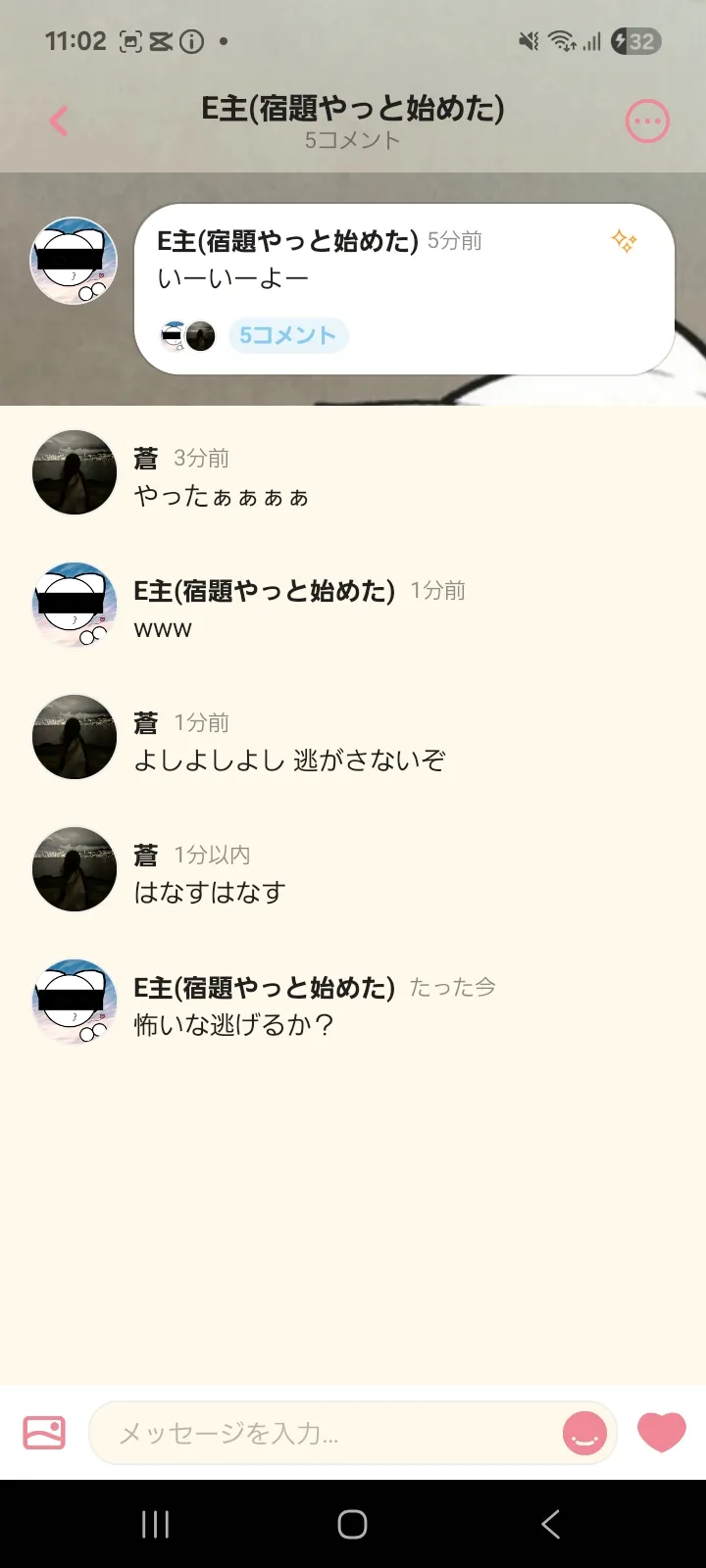The height and width of the screenshot is (1568, 706).
Task: Open the poster's avatar beside いーいーよー
Action: [75, 261]
